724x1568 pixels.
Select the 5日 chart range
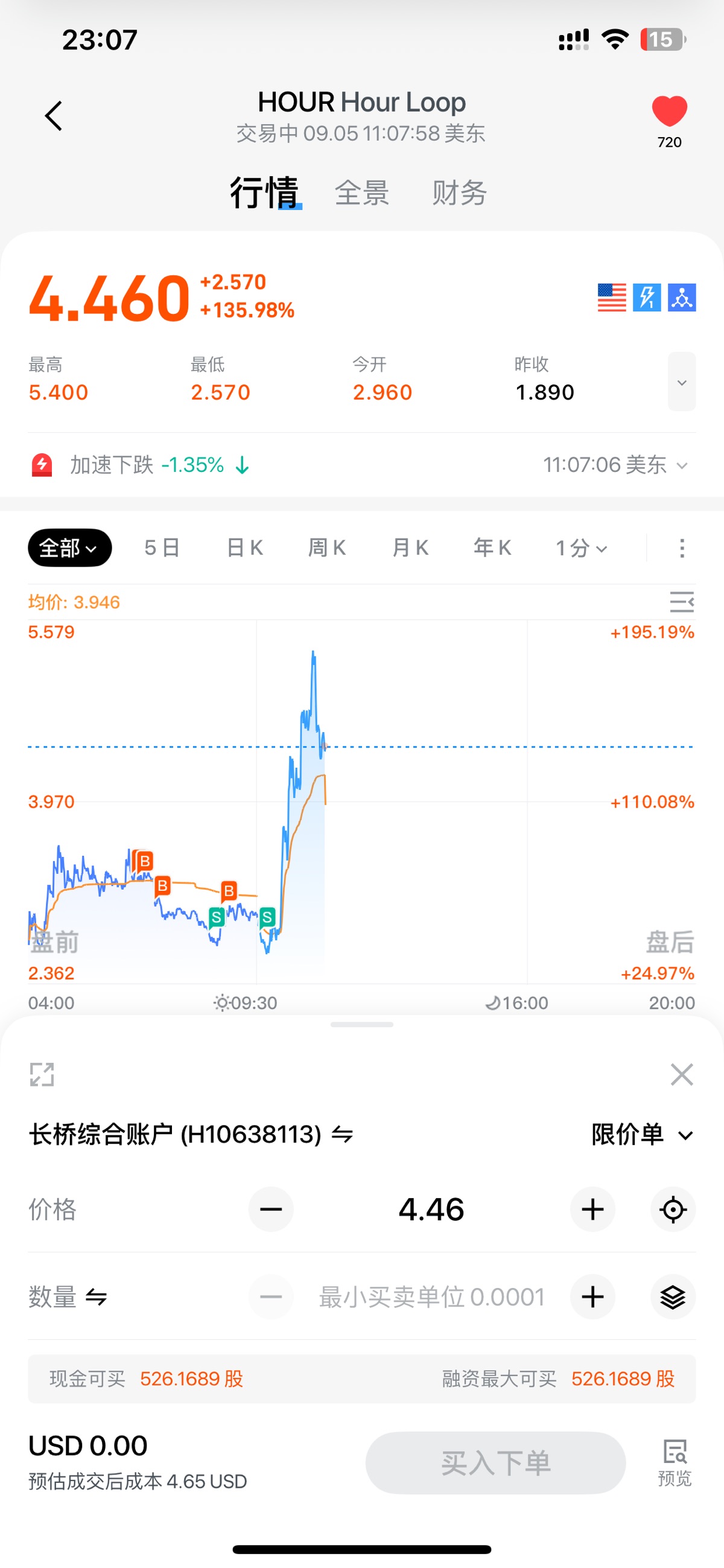[x=162, y=548]
